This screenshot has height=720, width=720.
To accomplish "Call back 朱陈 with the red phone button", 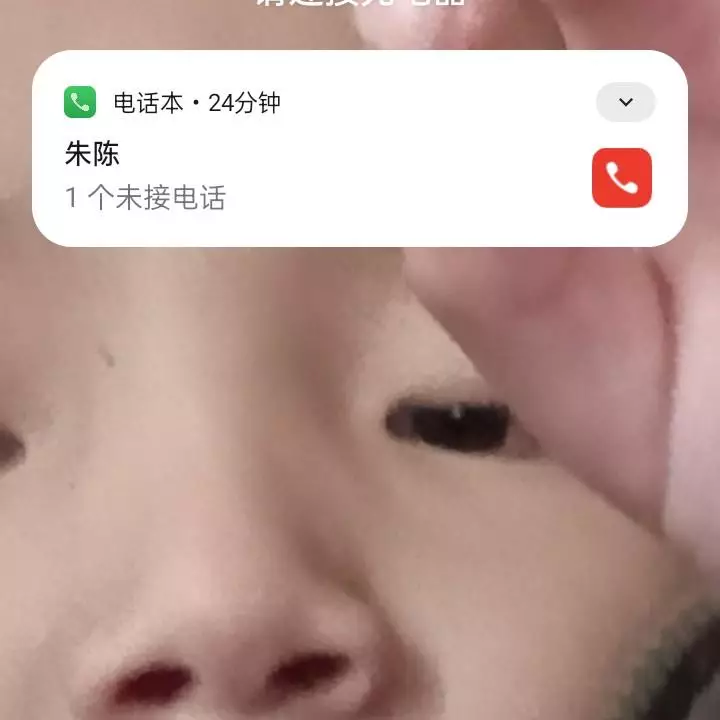I will point(621,178).
